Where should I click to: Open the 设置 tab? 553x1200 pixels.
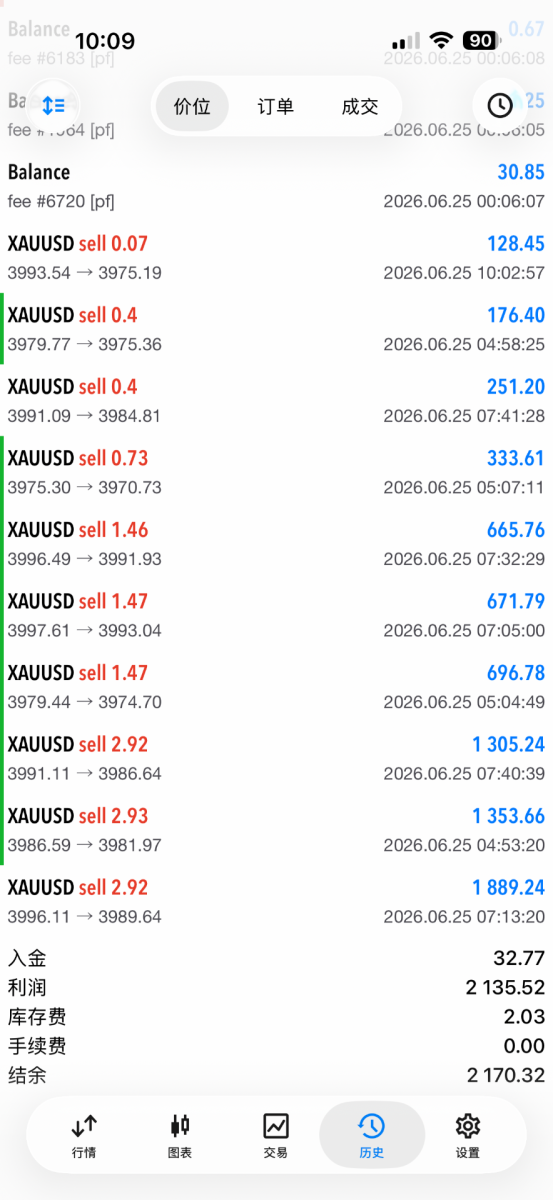(467, 1135)
